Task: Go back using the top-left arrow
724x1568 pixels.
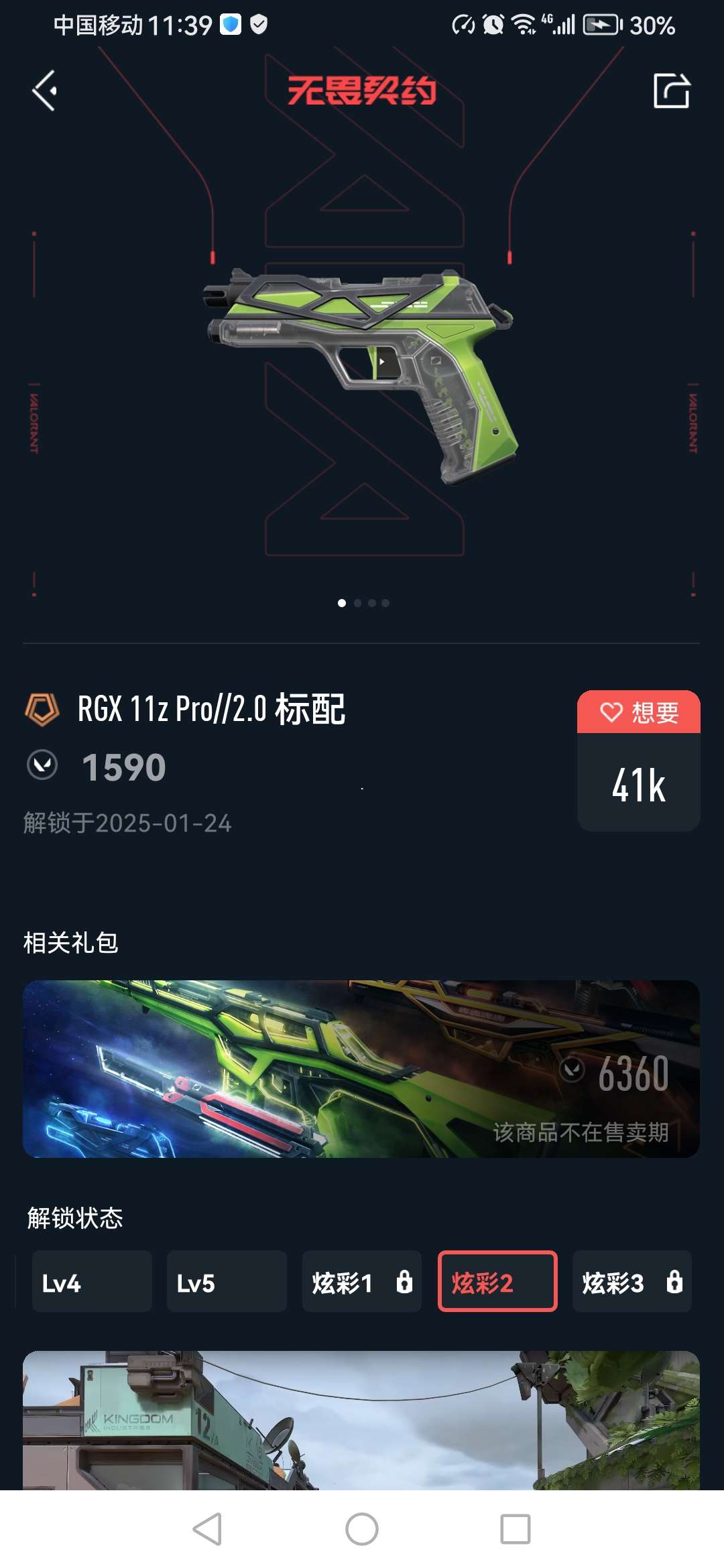Action: click(44, 91)
